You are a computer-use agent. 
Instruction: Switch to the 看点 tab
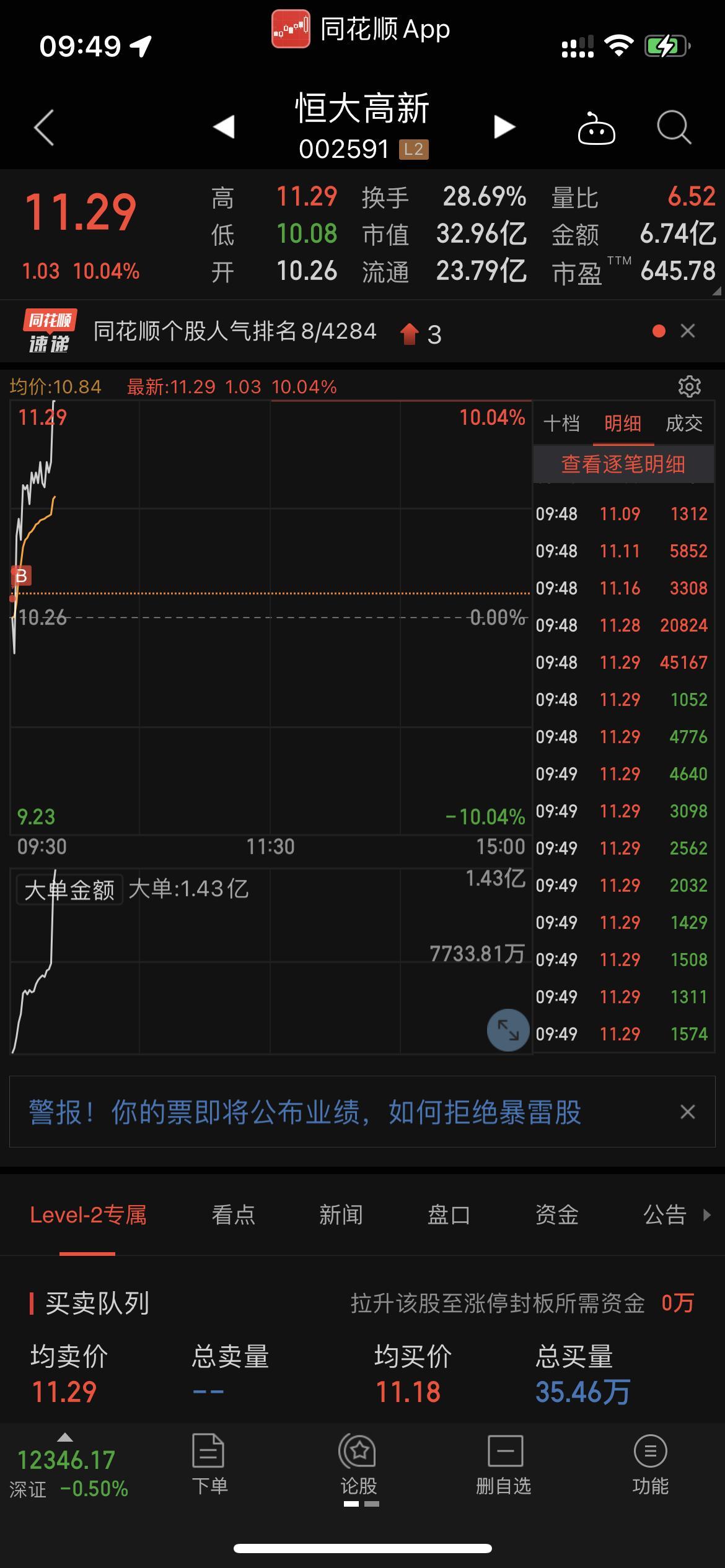(x=234, y=1214)
